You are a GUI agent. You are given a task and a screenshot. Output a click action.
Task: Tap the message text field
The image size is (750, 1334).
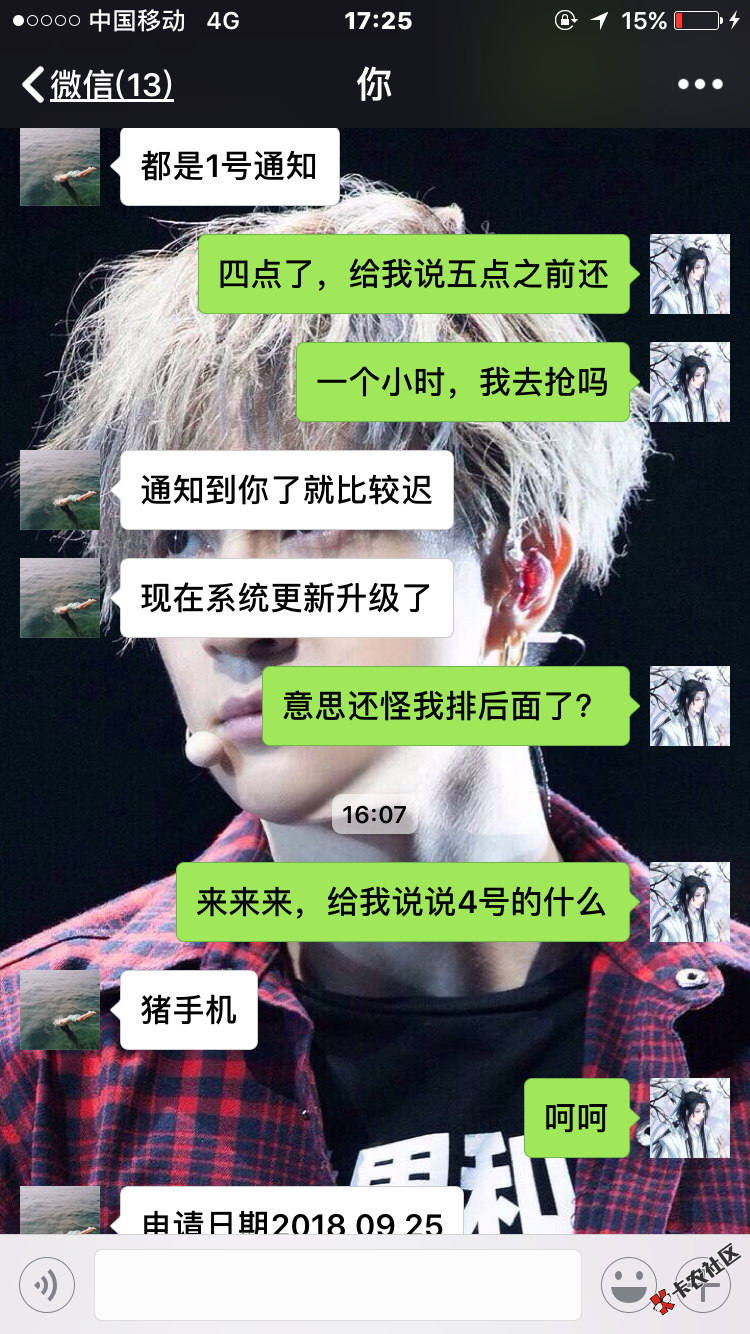point(338,1285)
